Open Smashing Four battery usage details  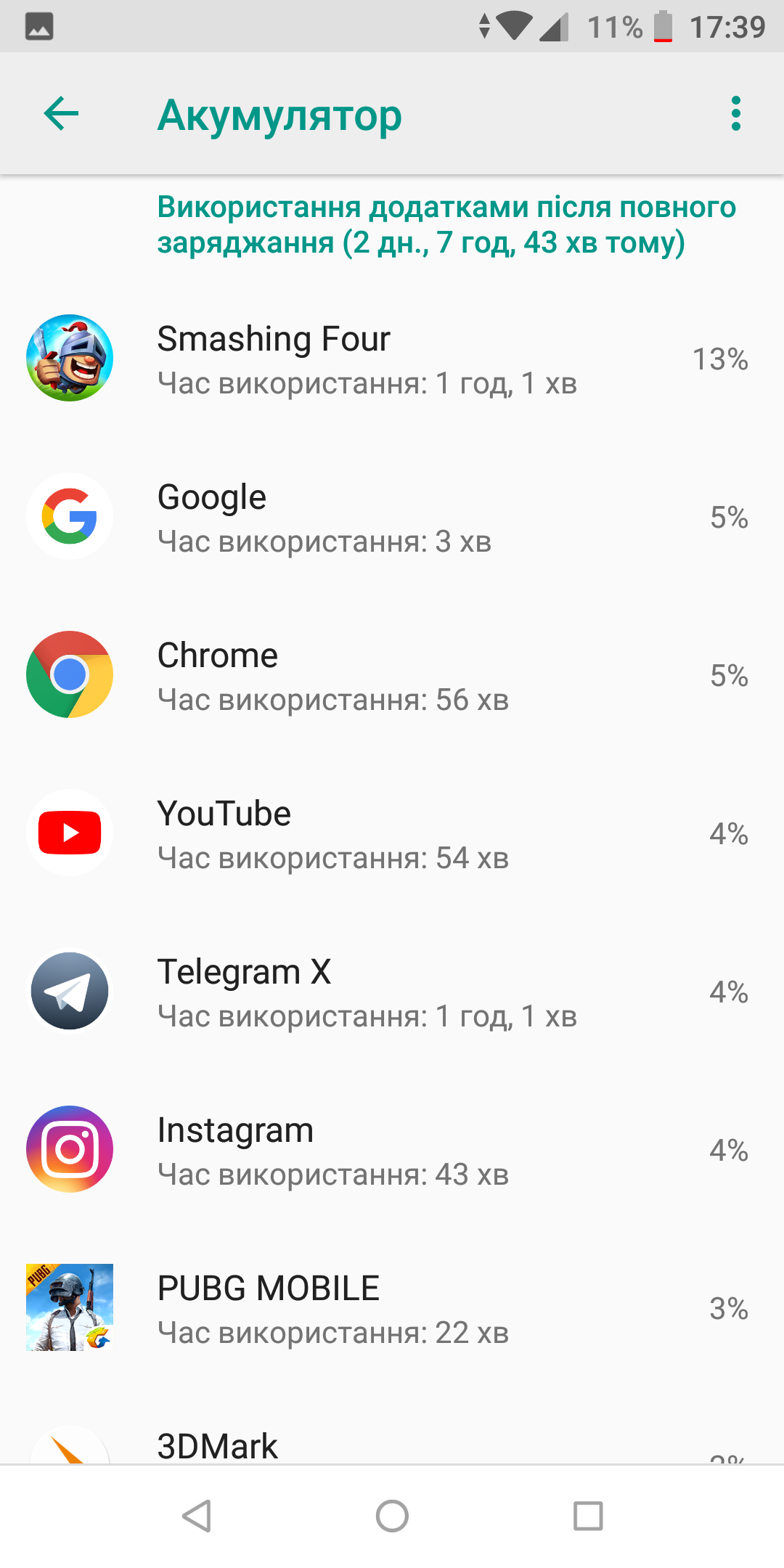coord(392,359)
